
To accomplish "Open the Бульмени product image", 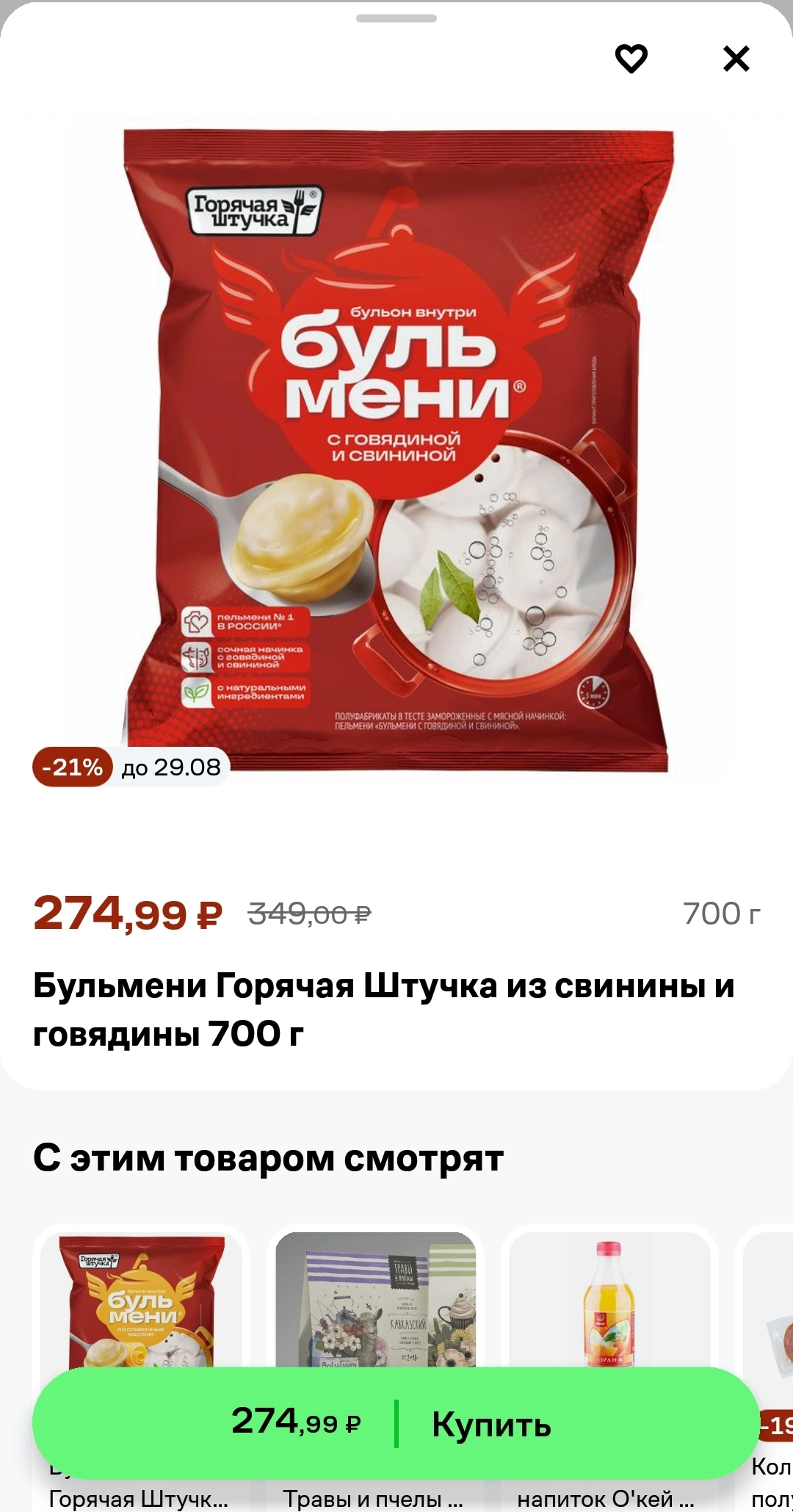I will pos(396,451).
